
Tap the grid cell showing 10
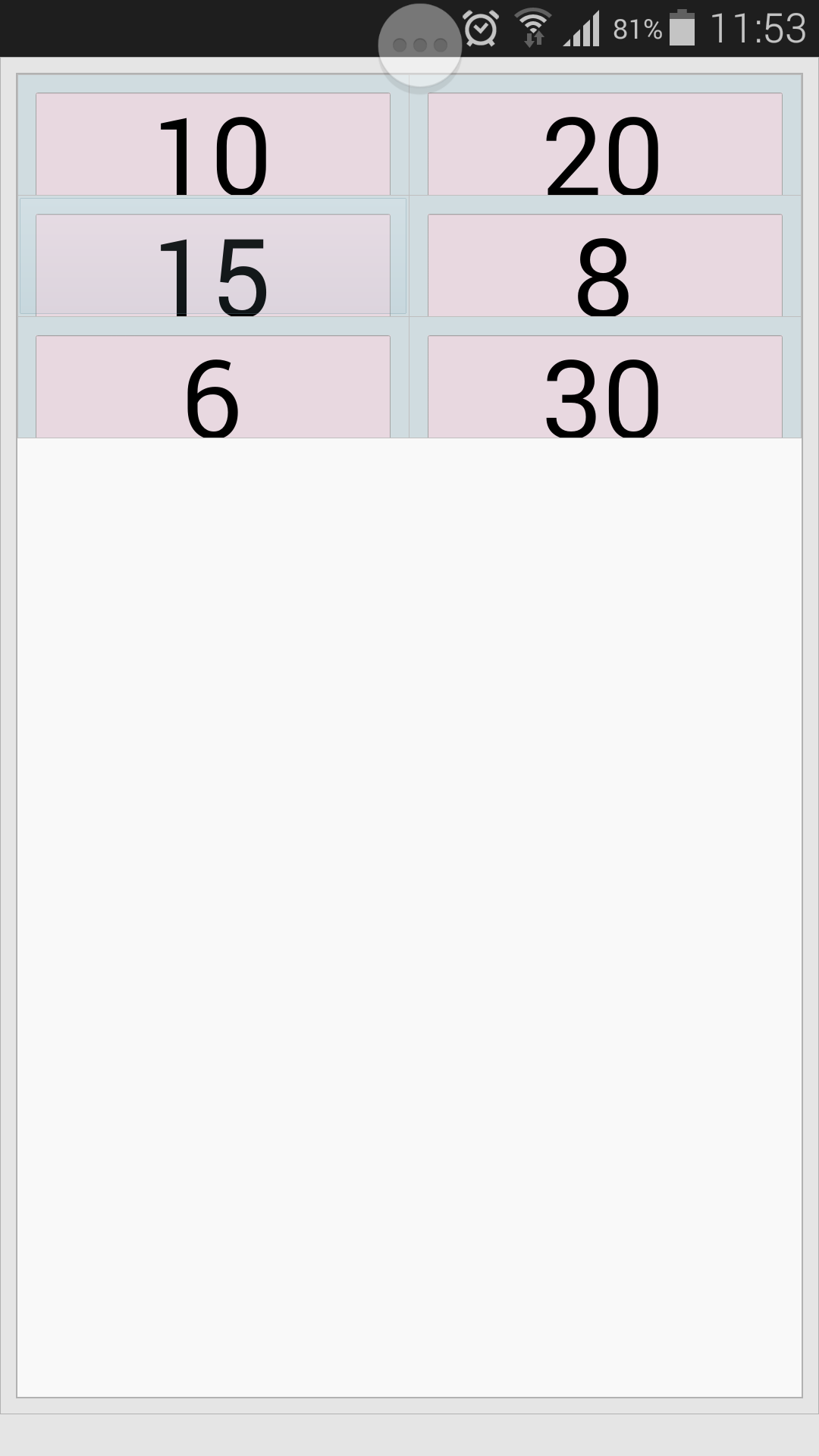(x=213, y=144)
